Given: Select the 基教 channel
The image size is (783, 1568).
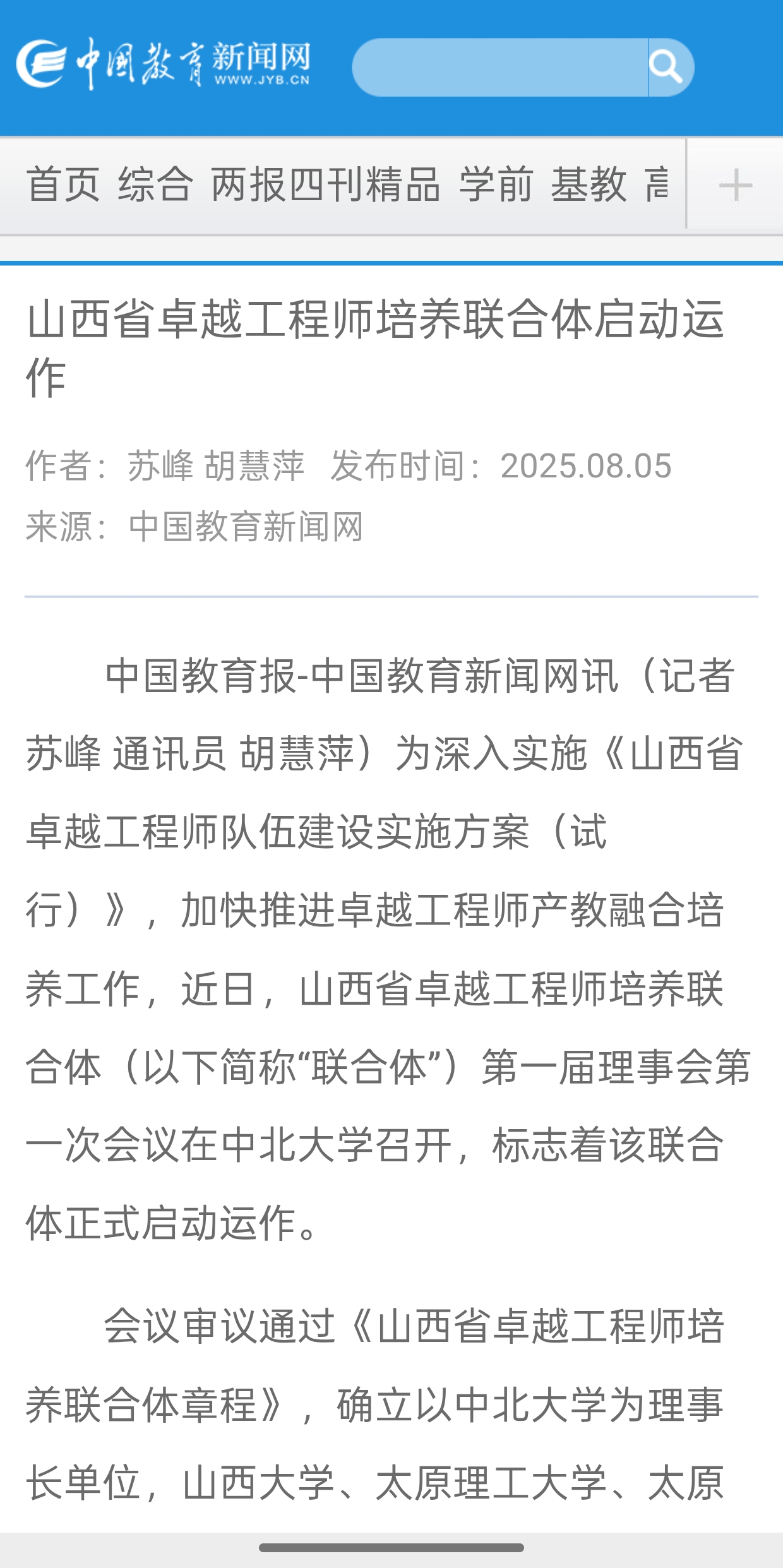Looking at the screenshot, I should click(x=589, y=184).
